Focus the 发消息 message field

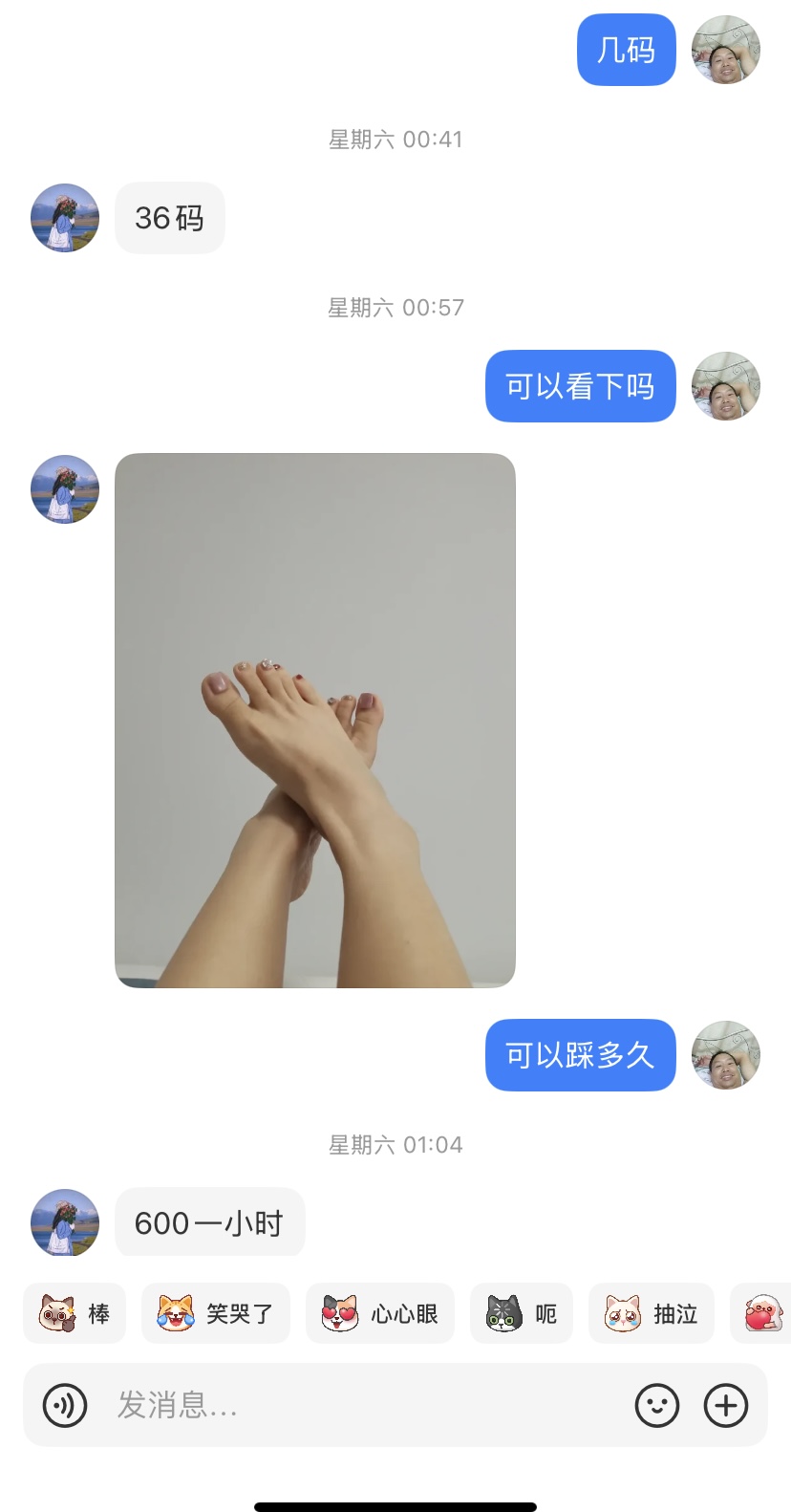click(x=363, y=1406)
